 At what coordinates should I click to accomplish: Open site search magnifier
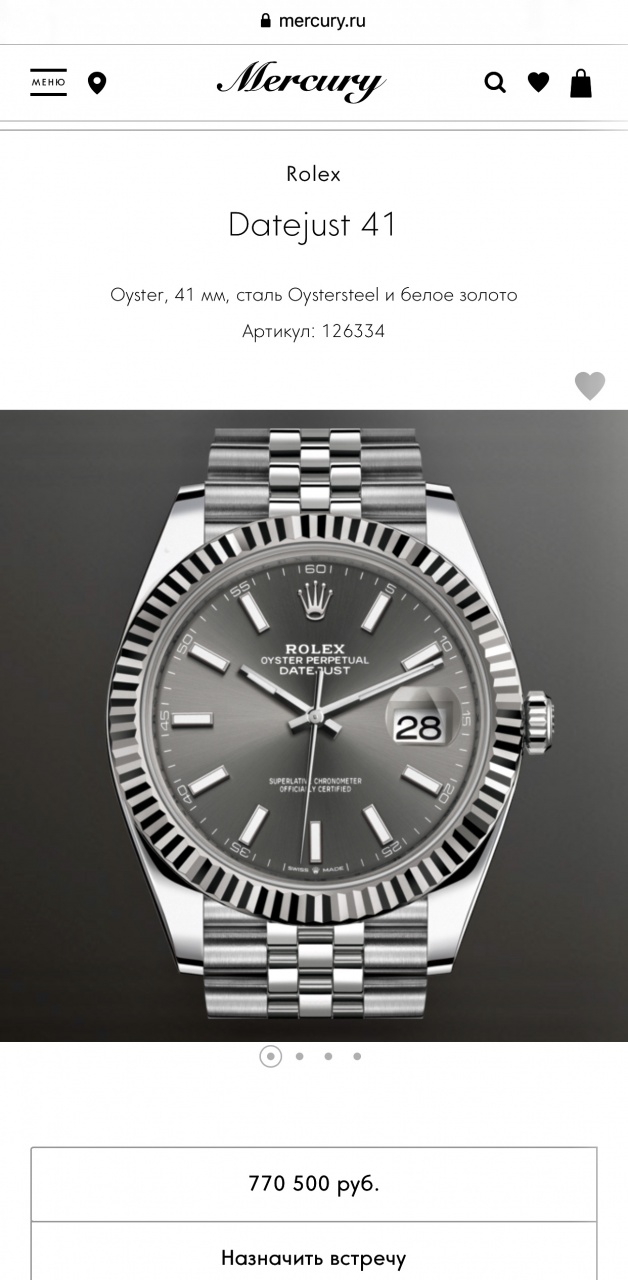(x=495, y=83)
